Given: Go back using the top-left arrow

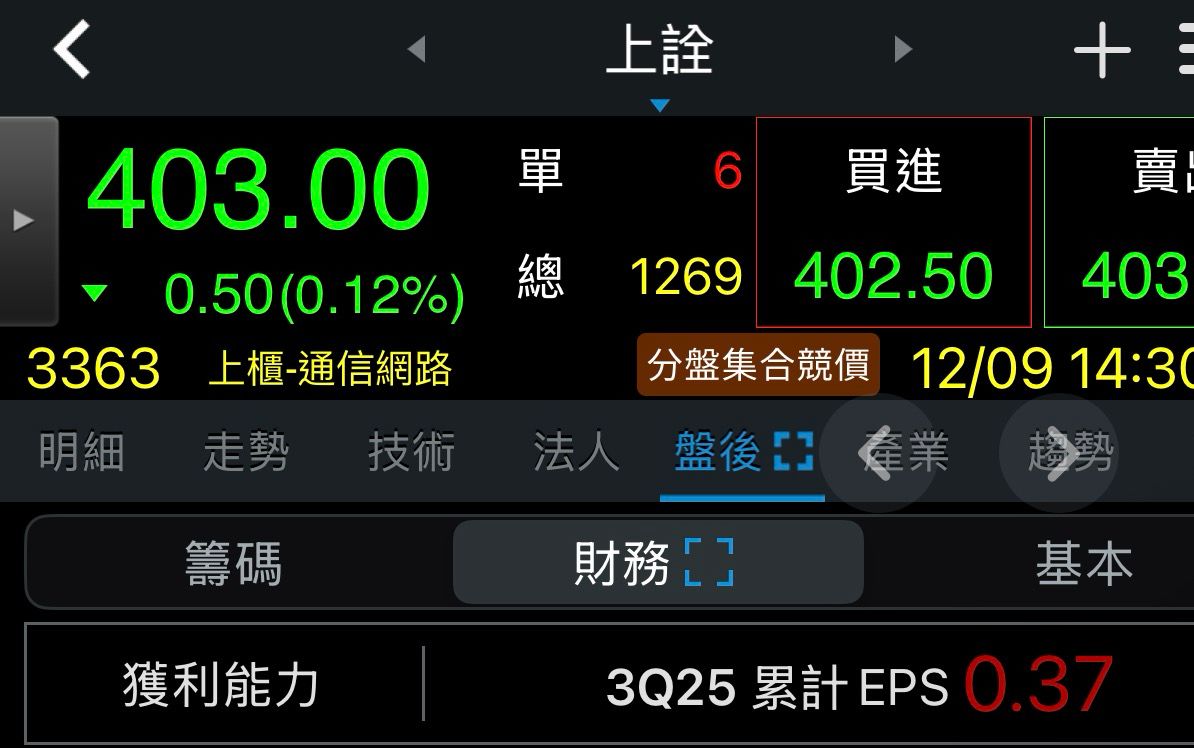Looking at the screenshot, I should point(72,49).
